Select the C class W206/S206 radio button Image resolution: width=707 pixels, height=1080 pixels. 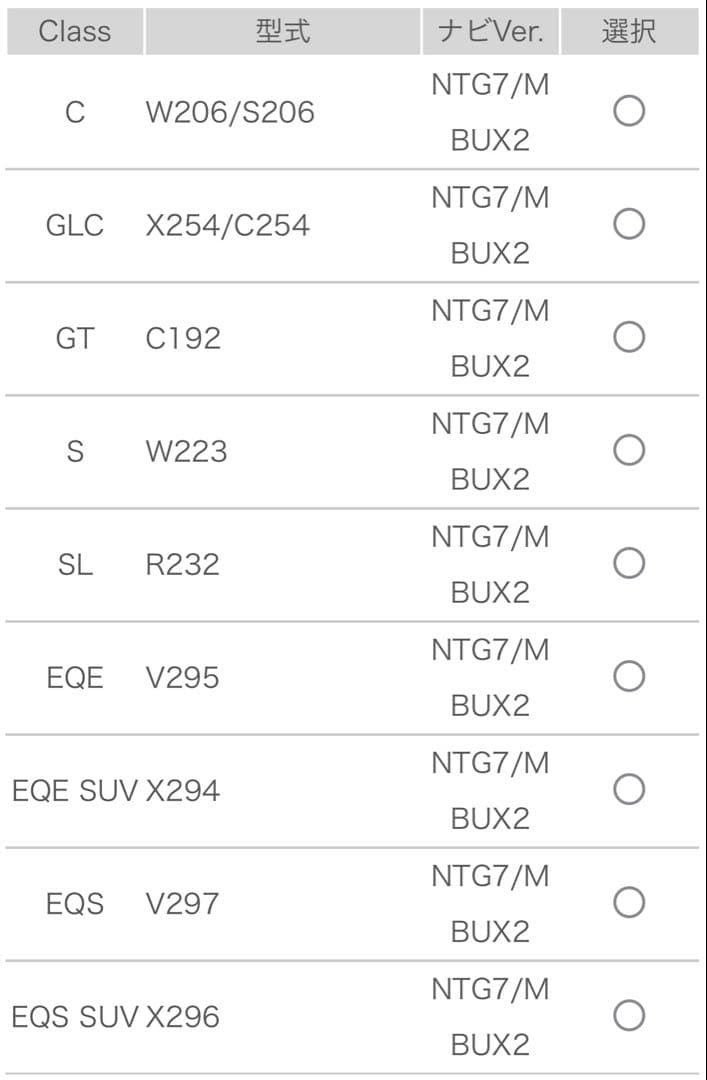[629, 111]
